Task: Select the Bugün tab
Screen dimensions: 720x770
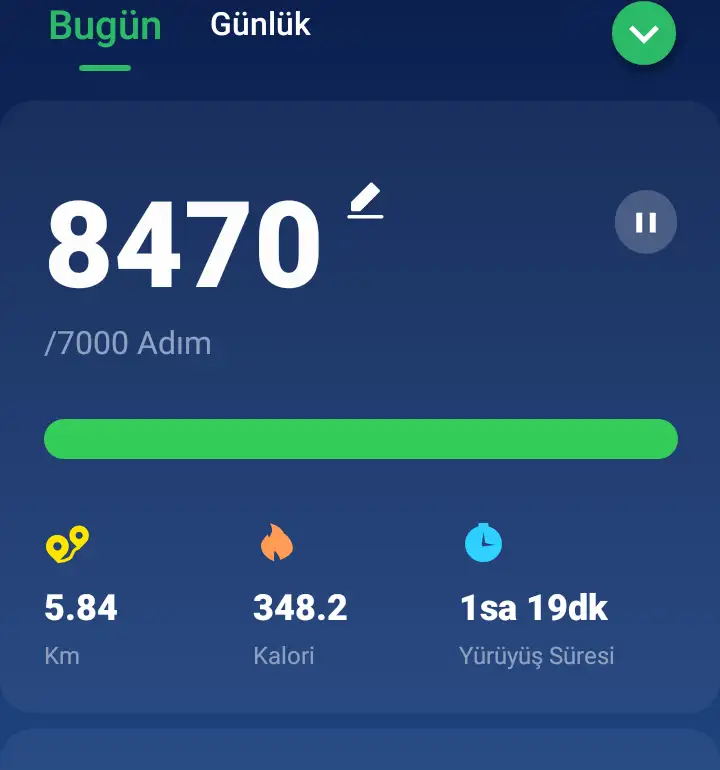Action: click(x=105, y=27)
